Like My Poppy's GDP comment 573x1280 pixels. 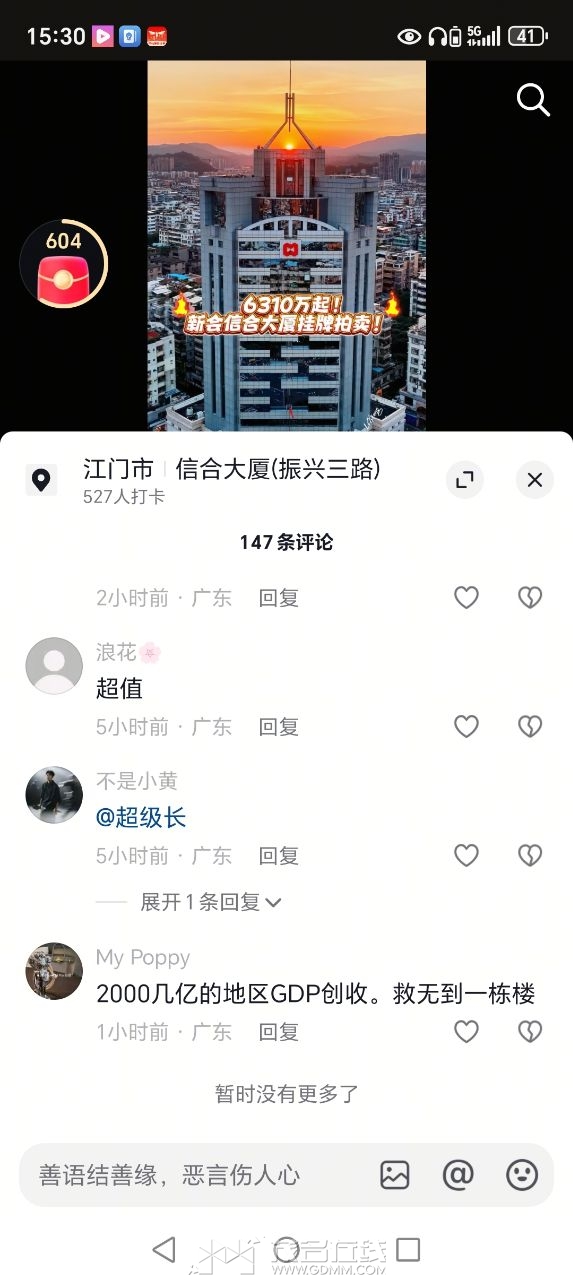pyautogui.click(x=466, y=1032)
